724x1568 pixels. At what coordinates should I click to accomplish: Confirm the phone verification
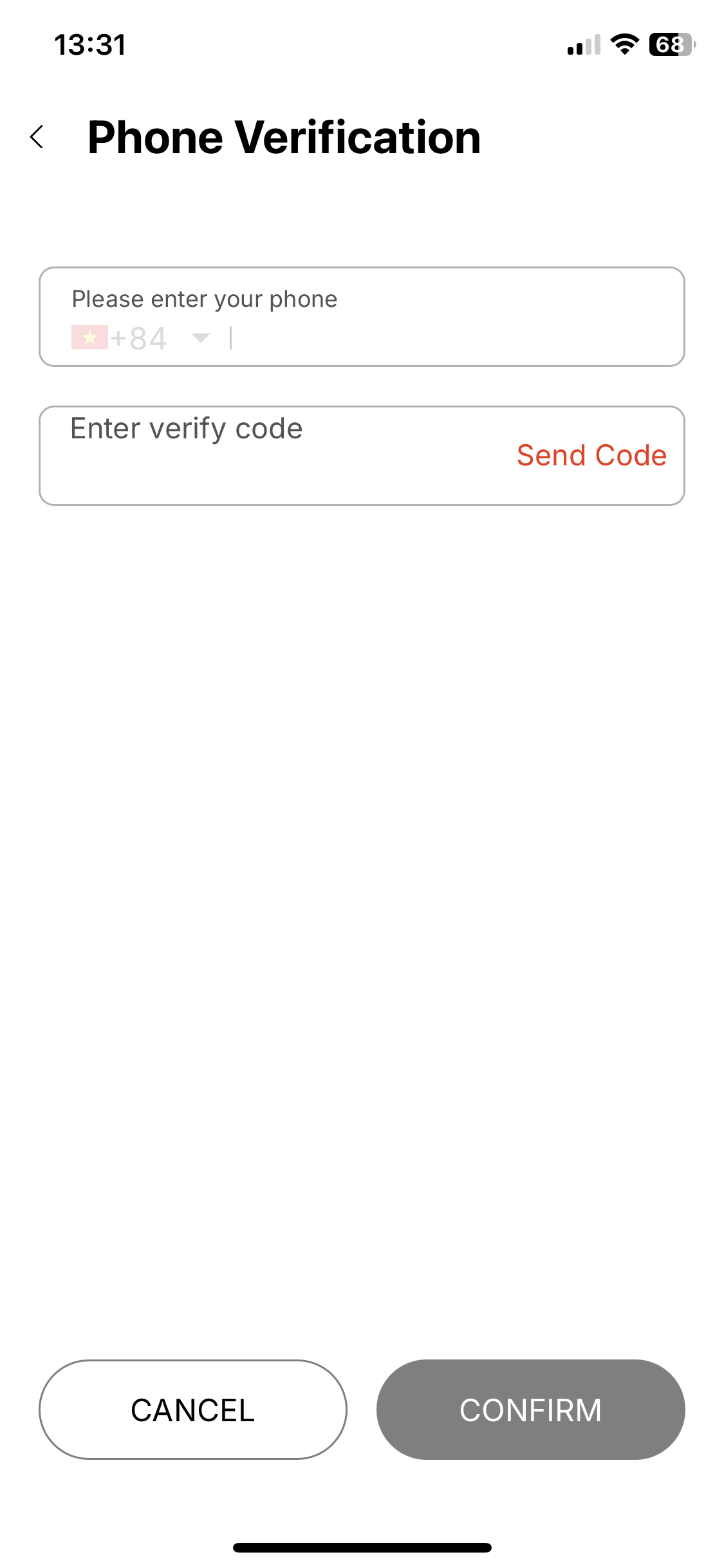pos(530,1410)
